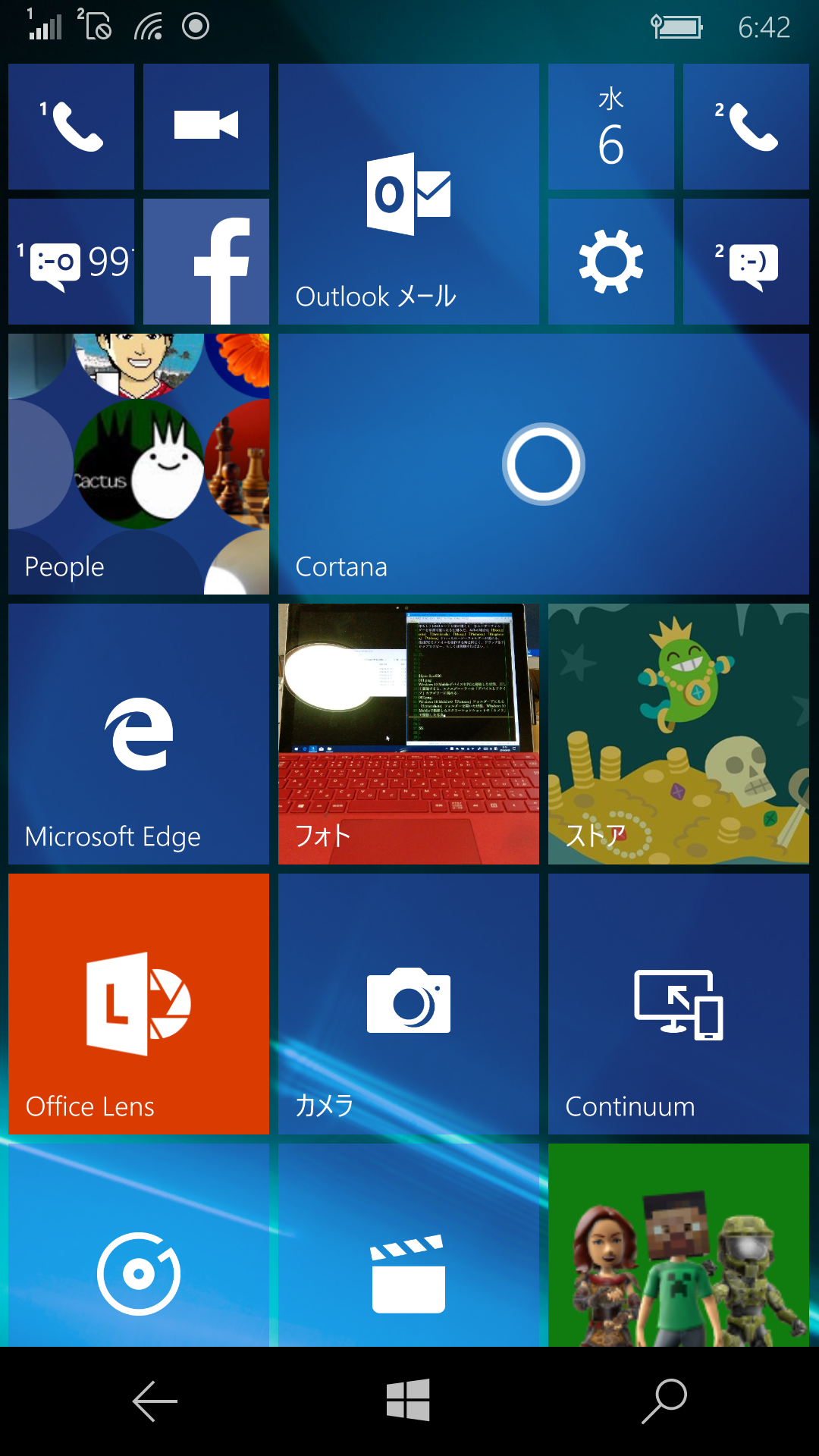Launch Cortana

543,464
